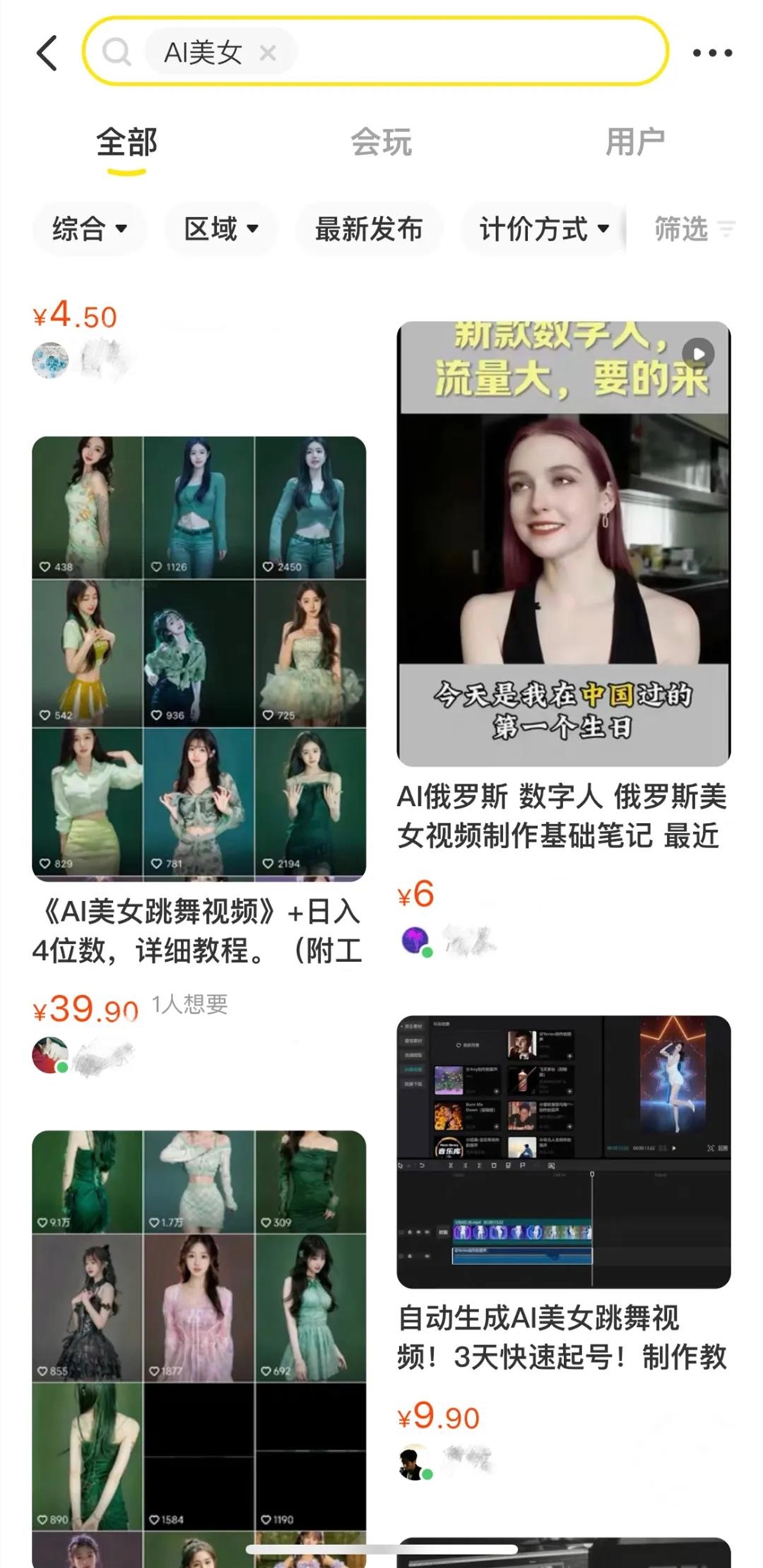The width and height of the screenshot is (763, 1568).
Task: Tap the back arrow to exit search
Action: 47,53
